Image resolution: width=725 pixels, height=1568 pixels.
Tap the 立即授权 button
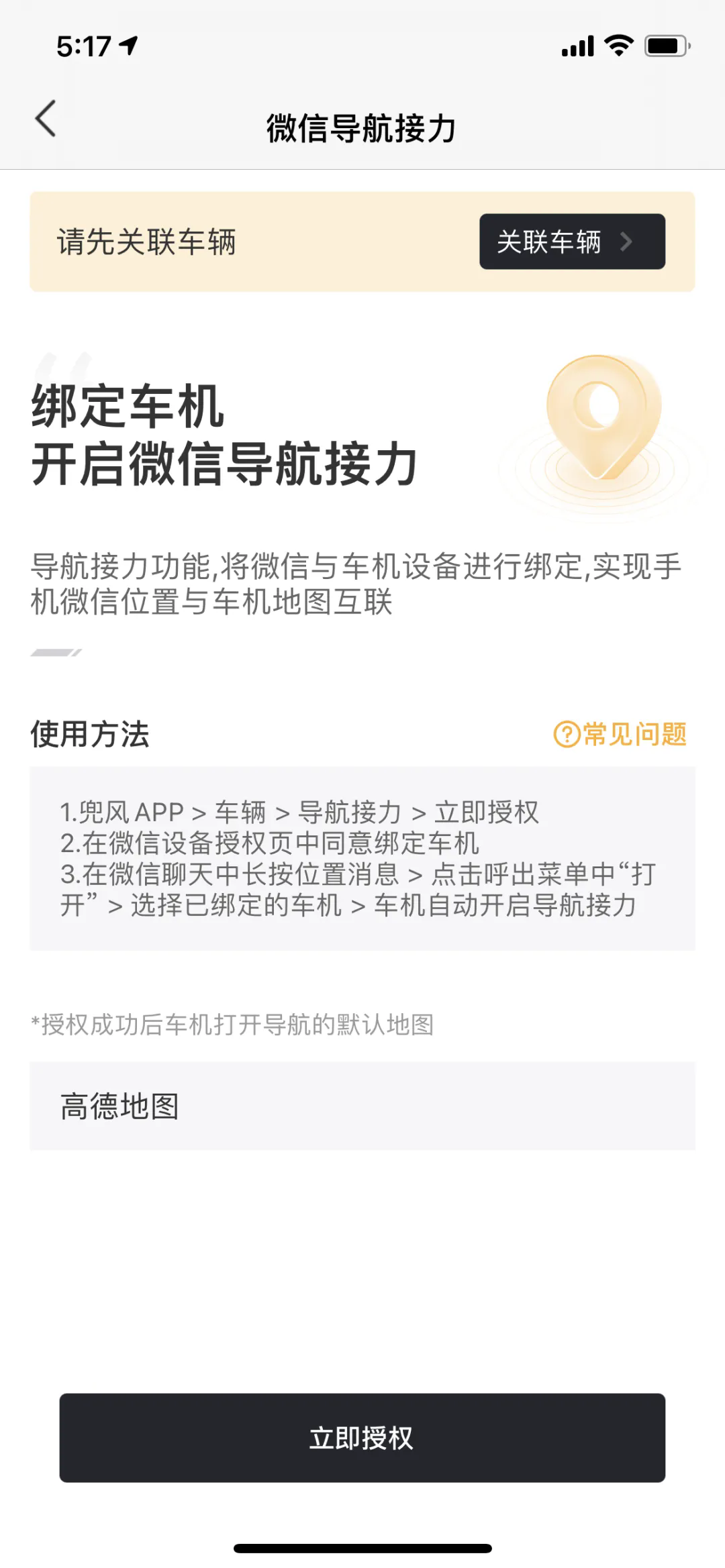[362, 1437]
